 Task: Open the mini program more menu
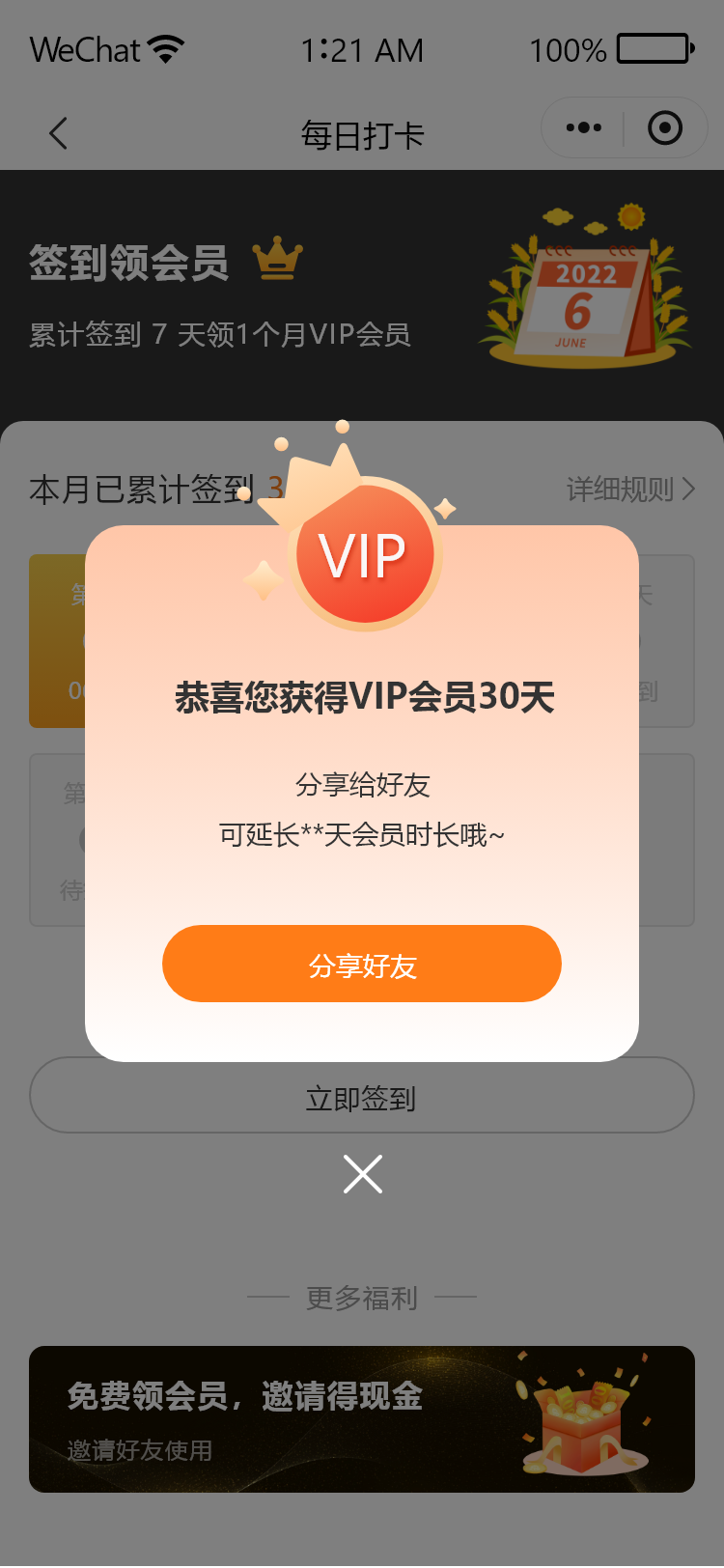pyautogui.click(x=584, y=127)
